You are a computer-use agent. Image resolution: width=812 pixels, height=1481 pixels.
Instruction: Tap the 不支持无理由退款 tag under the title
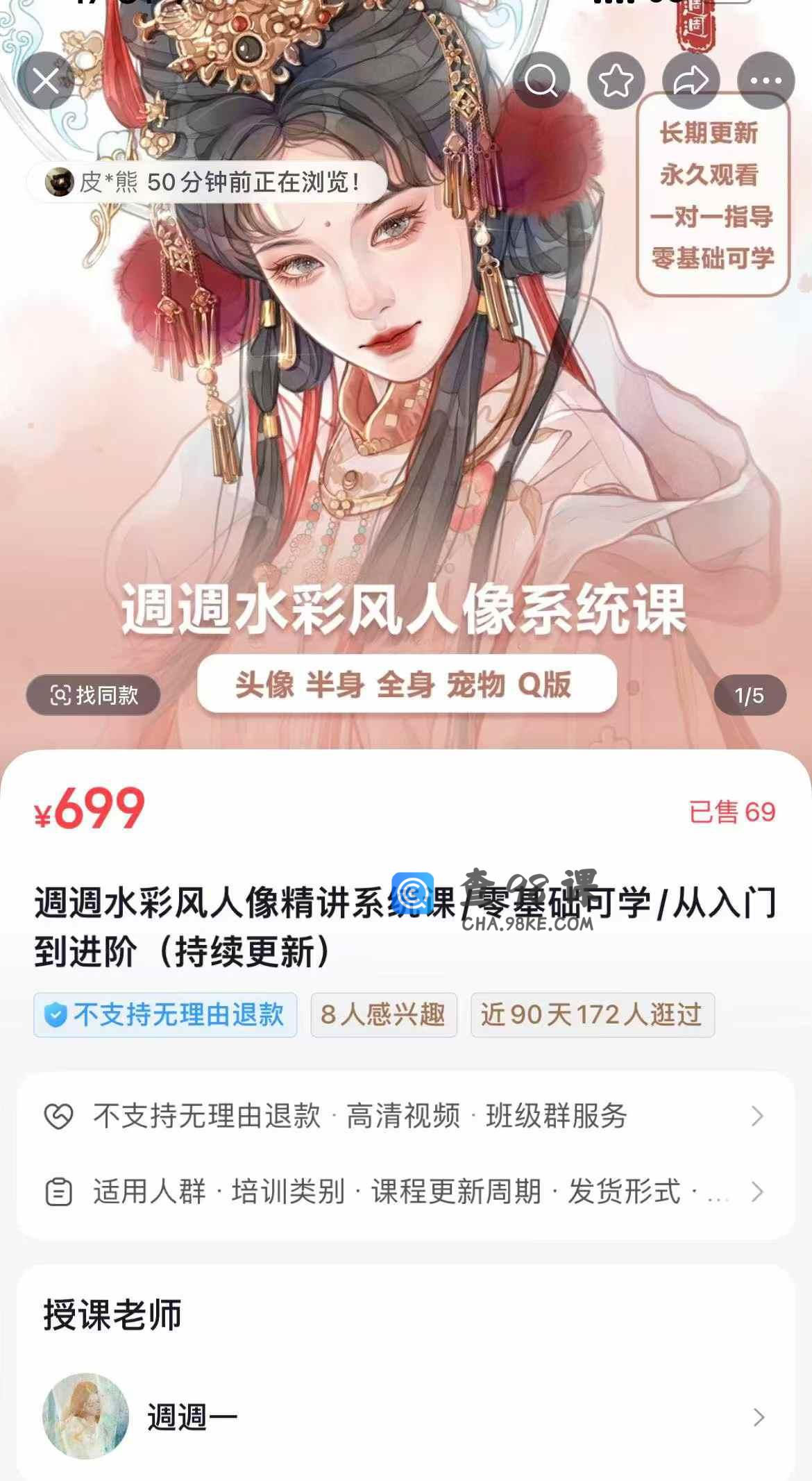pyautogui.click(x=165, y=1015)
